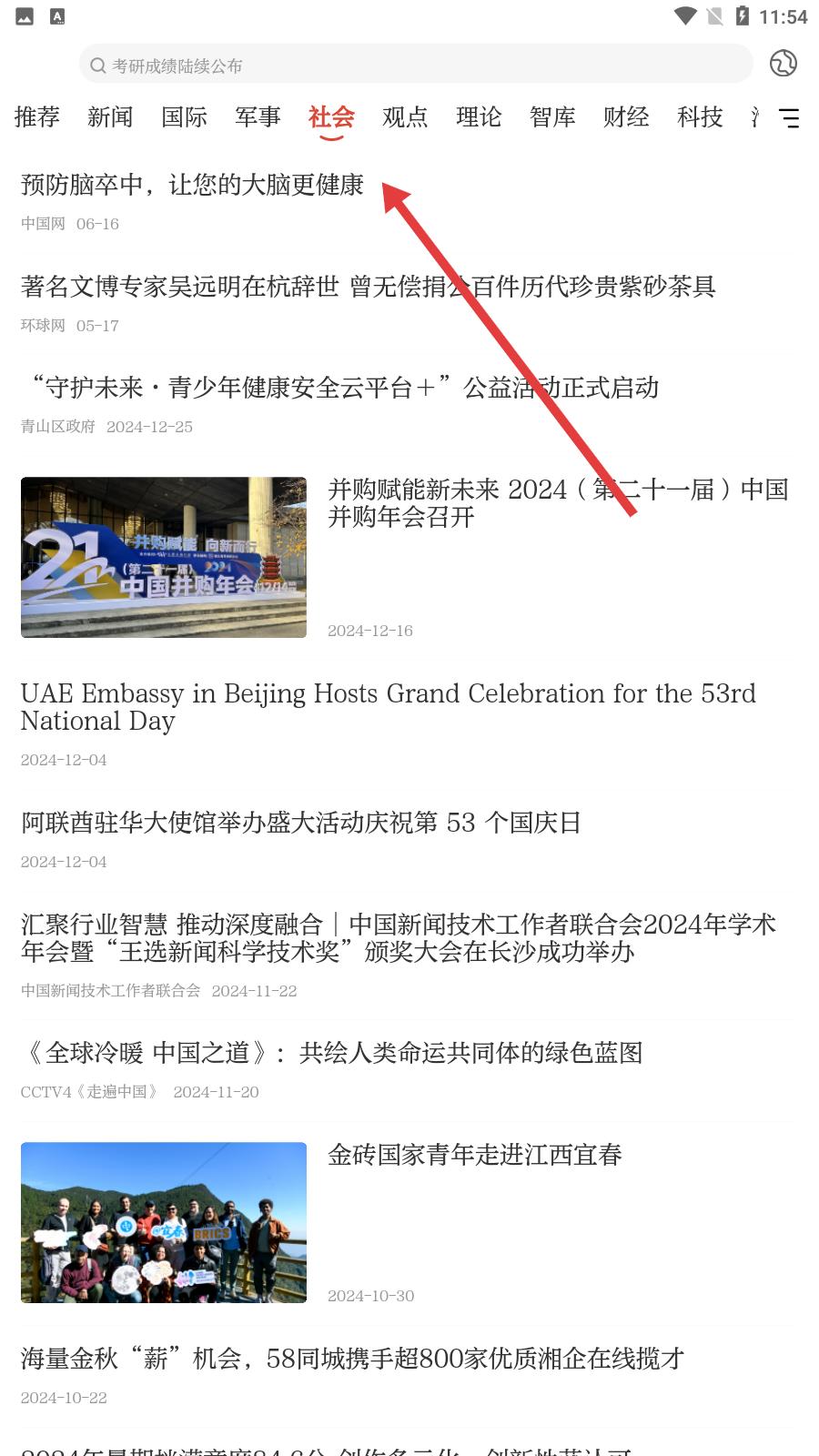Open the search box for 考研成绩陆续公布

pyautogui.click(x=415, y=66)
